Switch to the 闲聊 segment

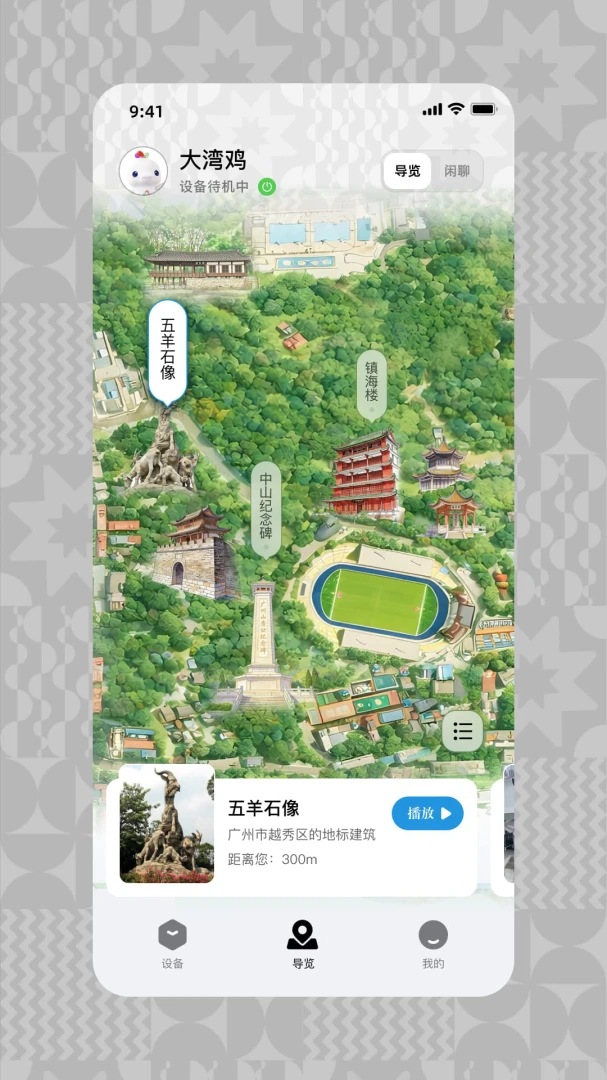point(457,171)
